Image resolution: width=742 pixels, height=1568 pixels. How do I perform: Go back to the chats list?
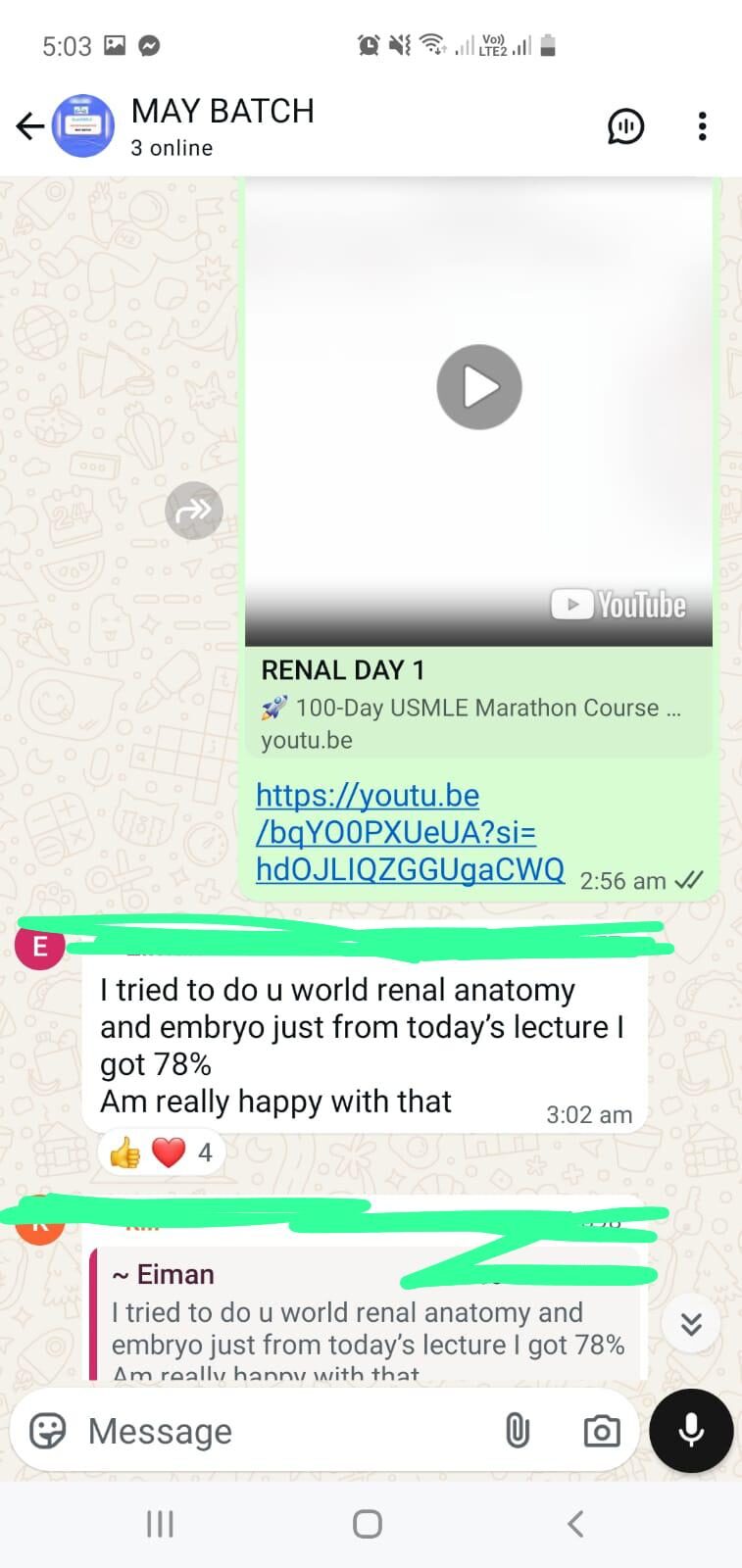29,126
